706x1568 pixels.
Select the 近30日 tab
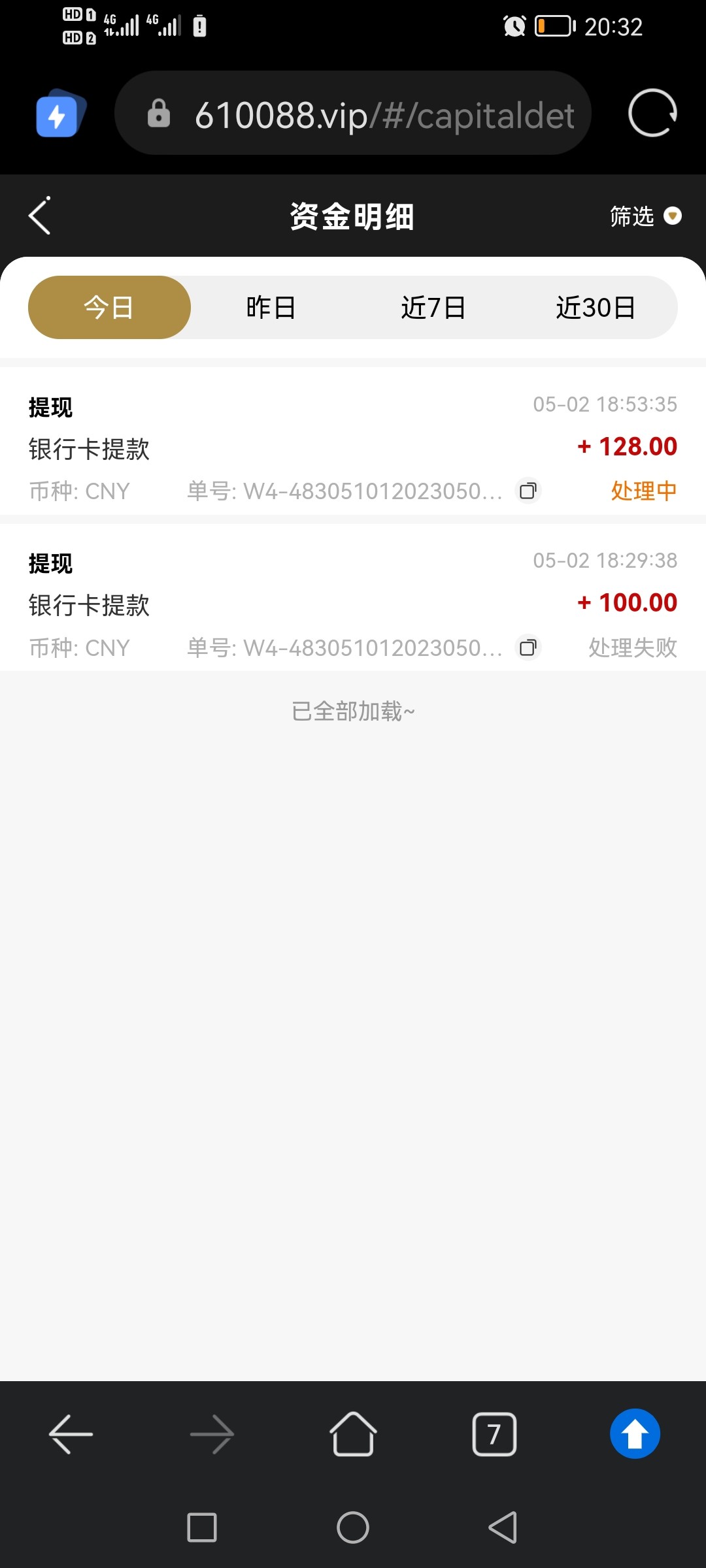click(x=597, y=307)
